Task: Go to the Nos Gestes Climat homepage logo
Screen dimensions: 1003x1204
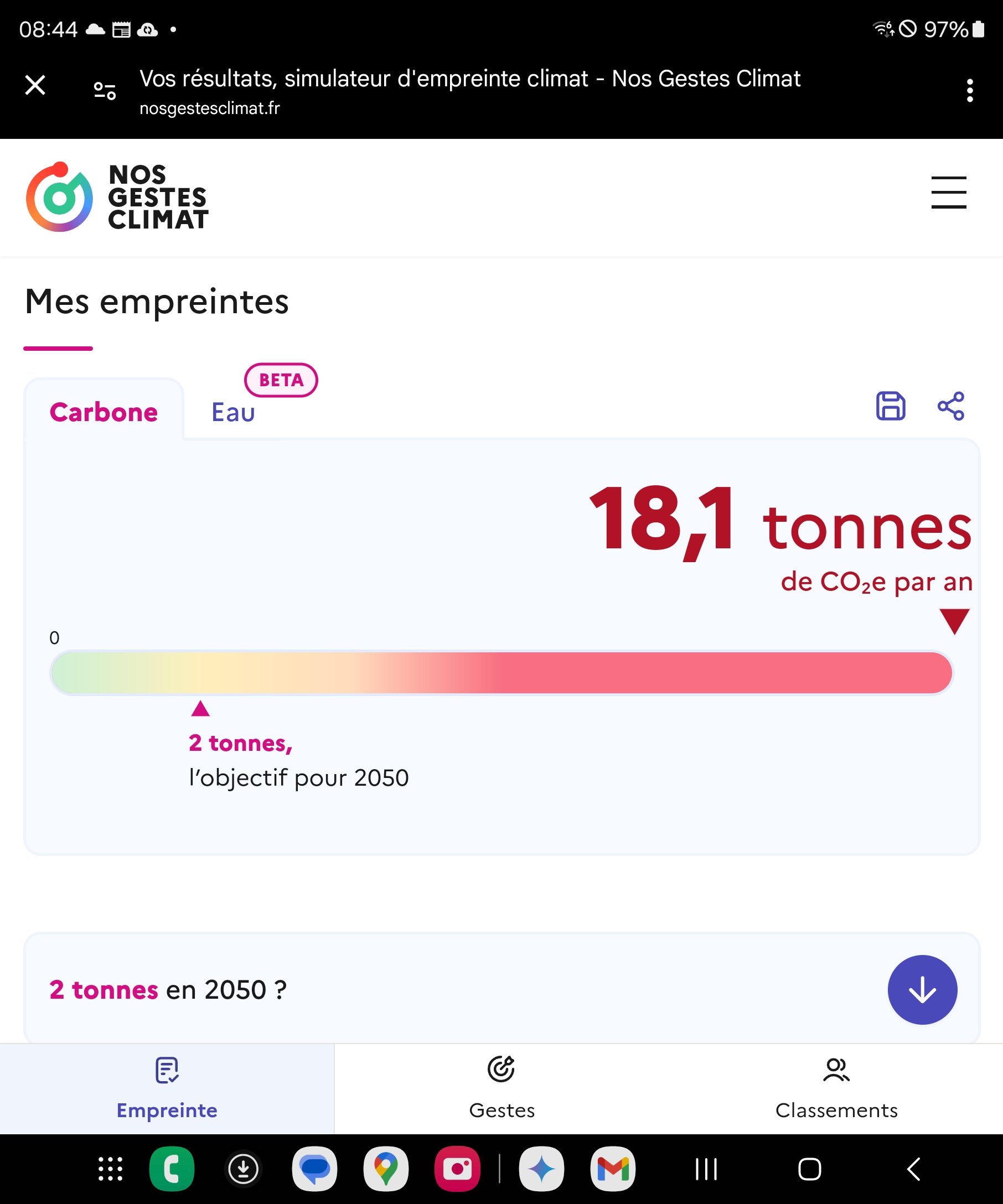Action: point(117,197)
